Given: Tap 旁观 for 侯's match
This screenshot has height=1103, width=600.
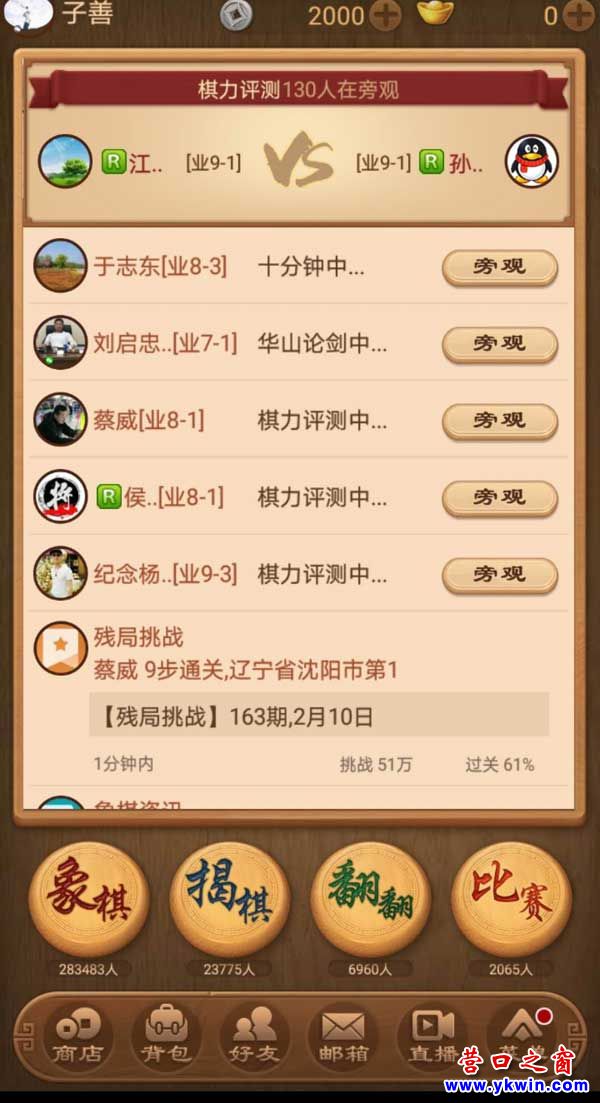Looking at the screenshot, I should pyautogui.click(x=499, y=498).
